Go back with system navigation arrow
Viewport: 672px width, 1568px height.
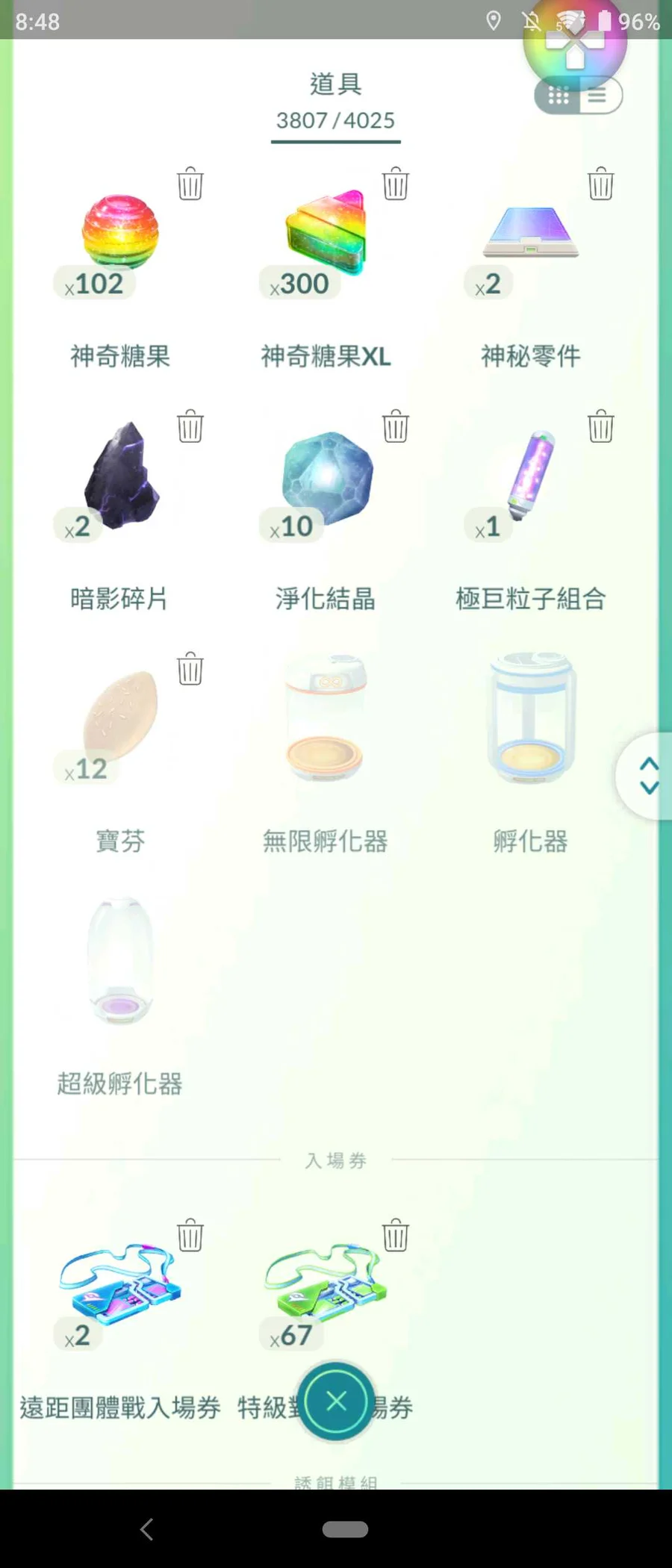[147, 1529]
